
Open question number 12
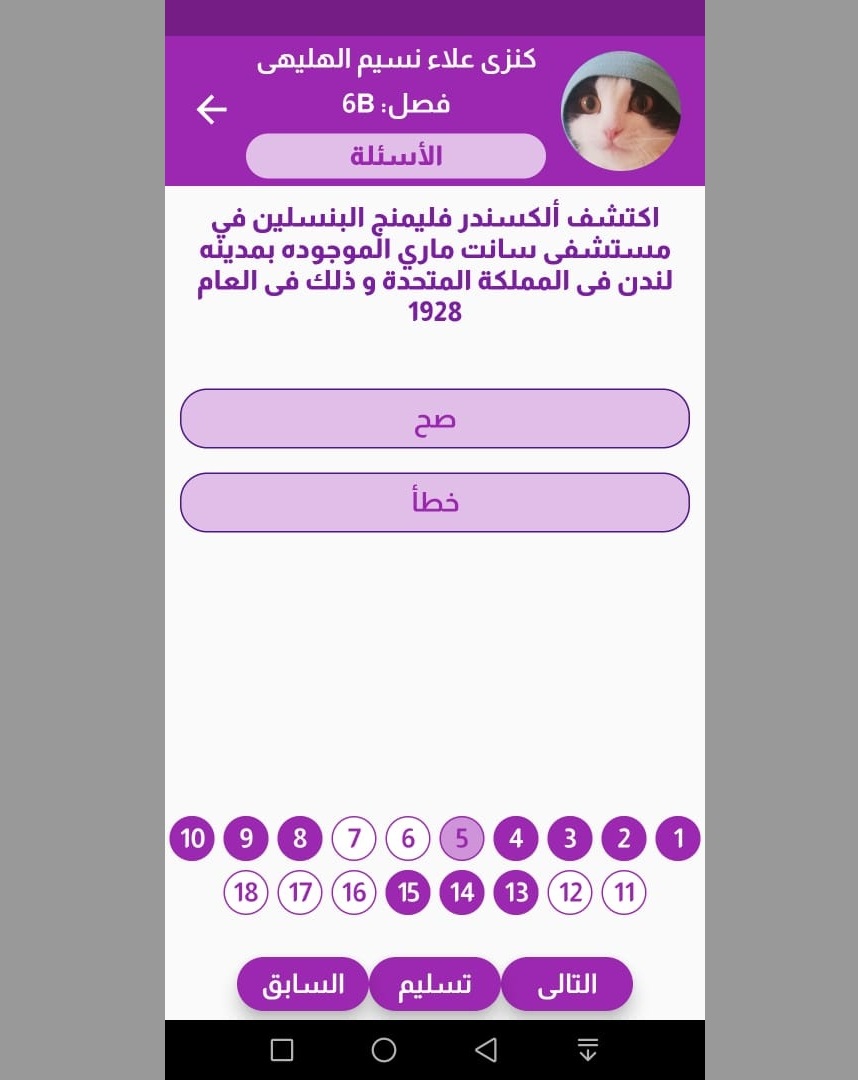[x=570, y=892]
